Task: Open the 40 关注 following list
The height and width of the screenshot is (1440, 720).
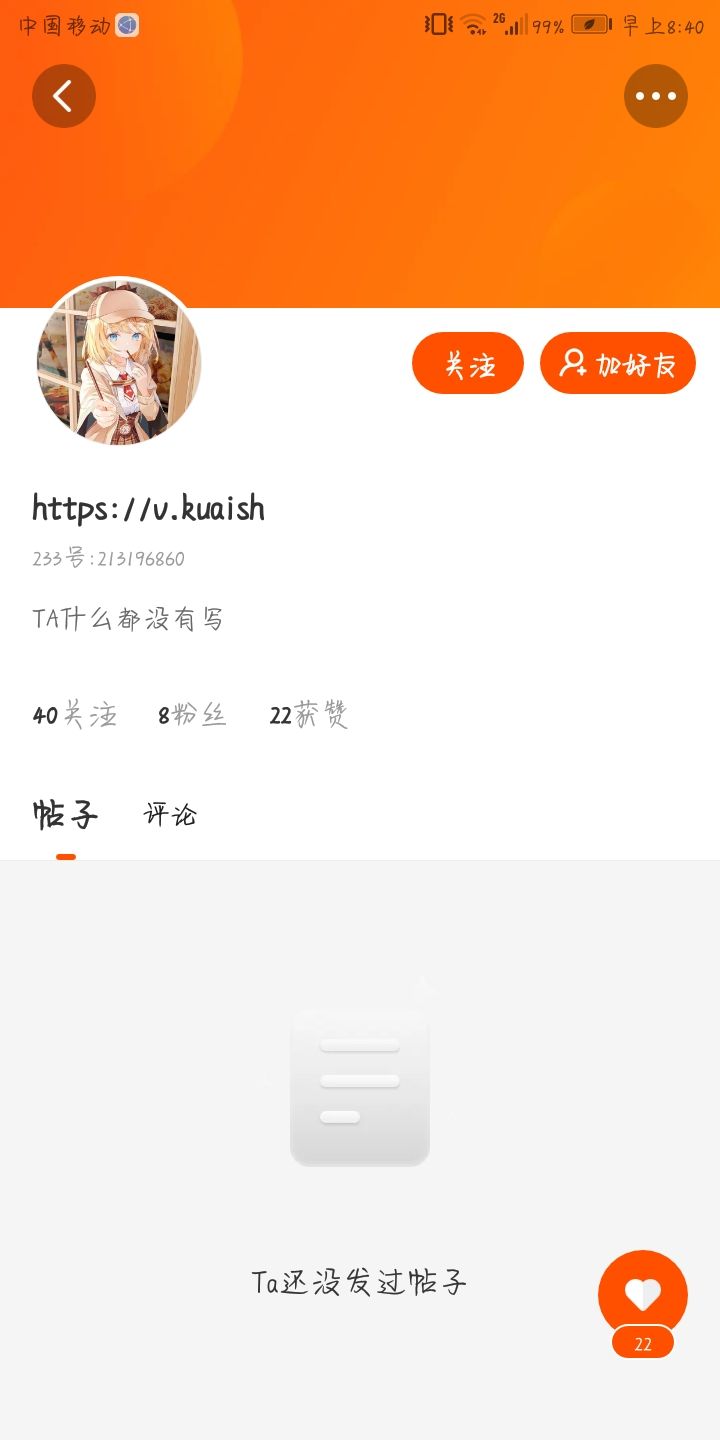Action: click(75, 715)
